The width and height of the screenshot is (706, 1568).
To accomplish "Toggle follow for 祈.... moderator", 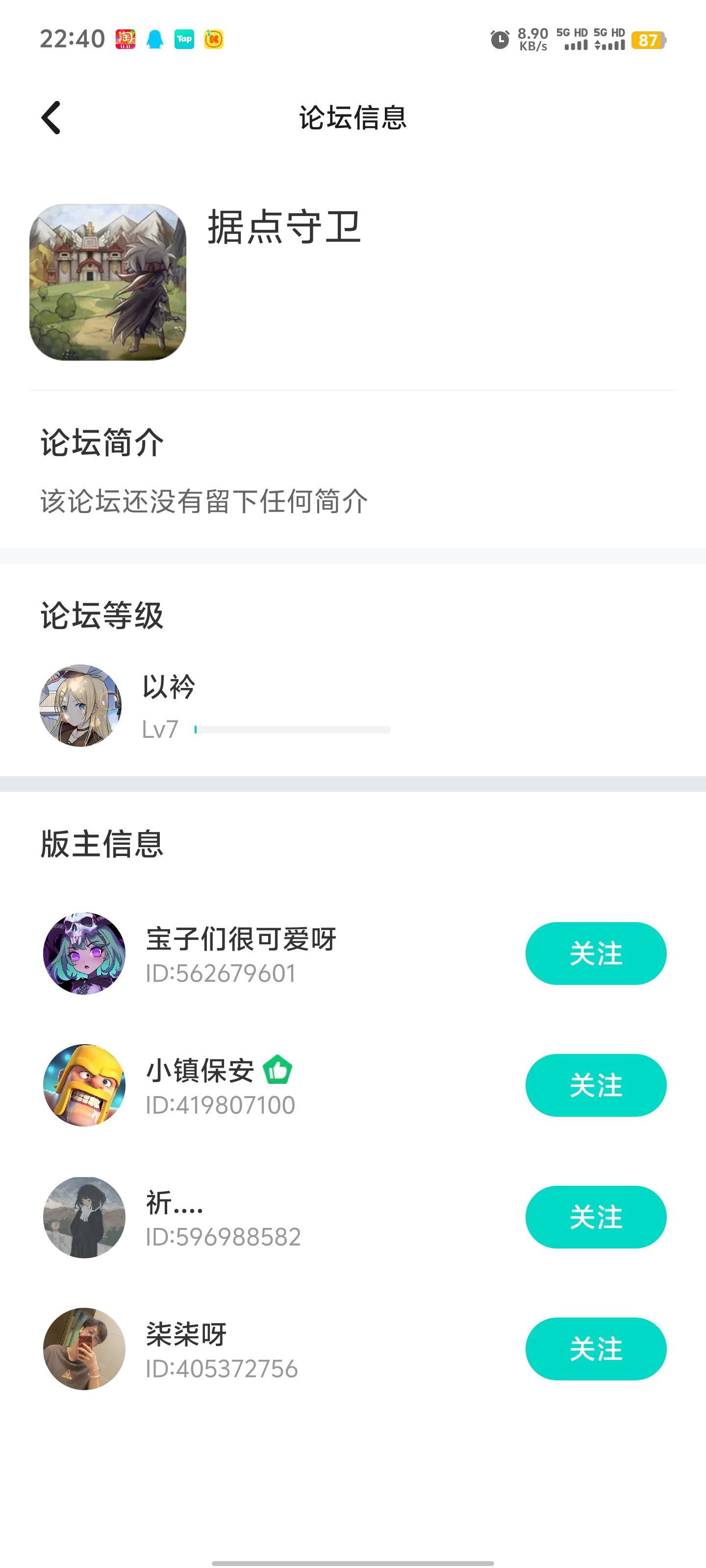I will coord(595,1217).
